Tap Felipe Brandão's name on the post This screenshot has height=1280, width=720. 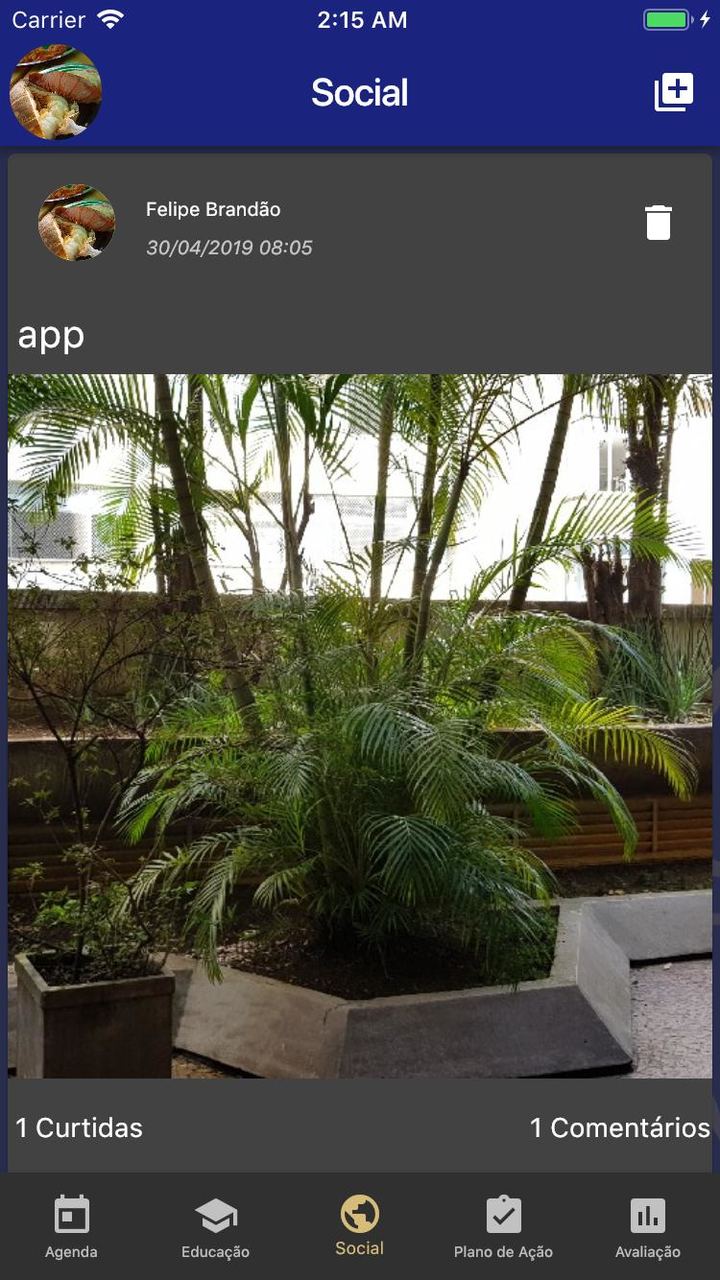coord(213,209)
